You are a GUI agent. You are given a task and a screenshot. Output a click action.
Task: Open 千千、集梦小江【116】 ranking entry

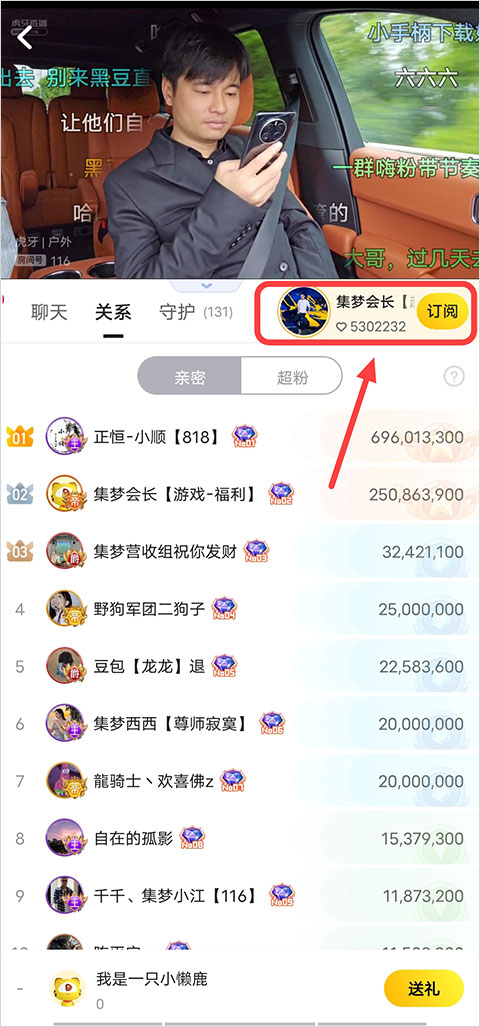click(x=240, y=895)
